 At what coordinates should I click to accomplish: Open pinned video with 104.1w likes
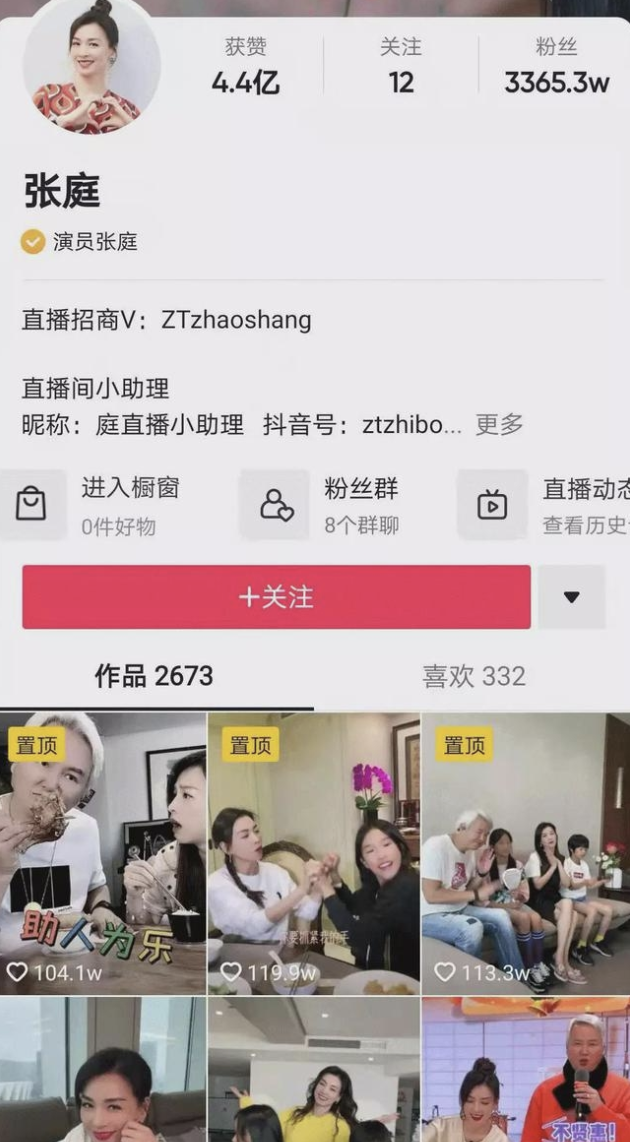(103, 850)
